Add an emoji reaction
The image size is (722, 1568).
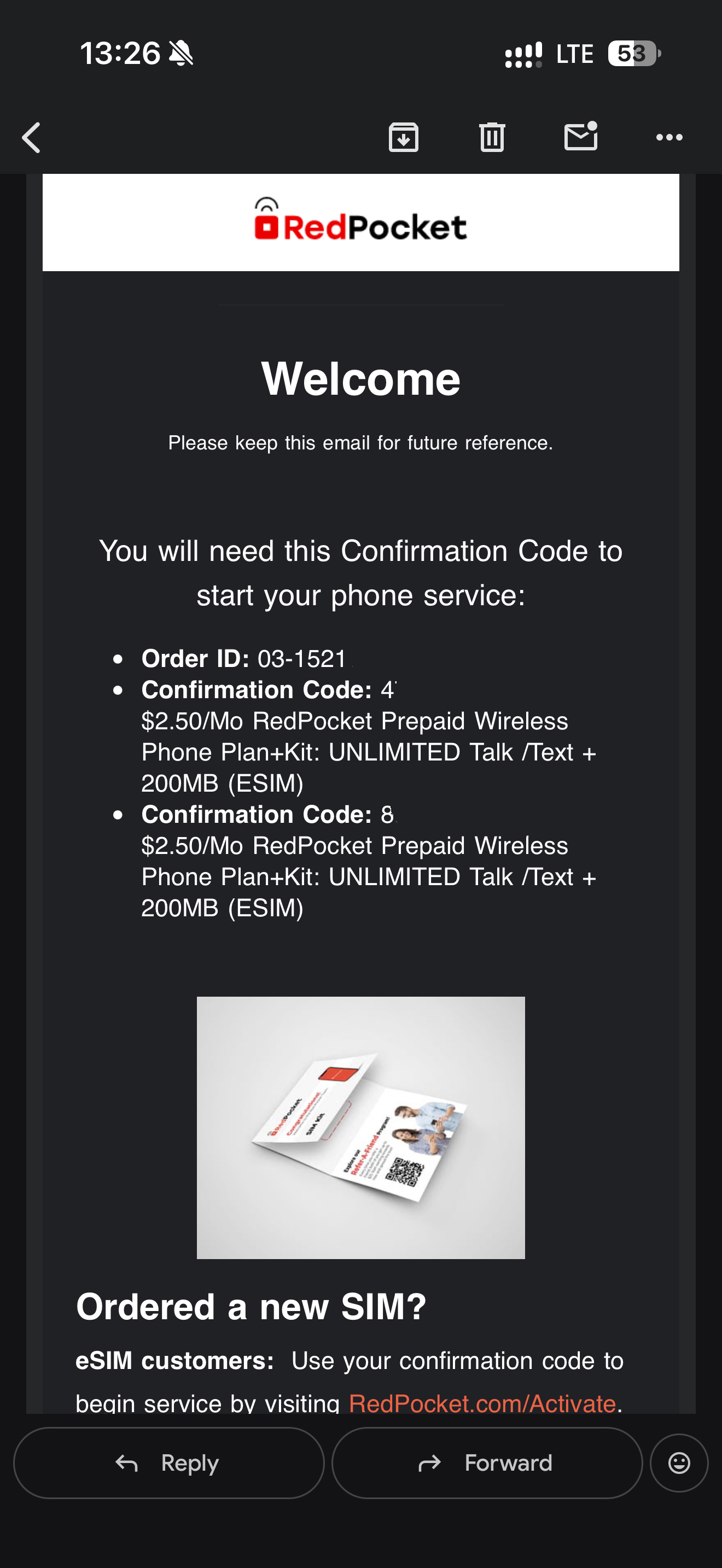click(x=679, y=1462)
